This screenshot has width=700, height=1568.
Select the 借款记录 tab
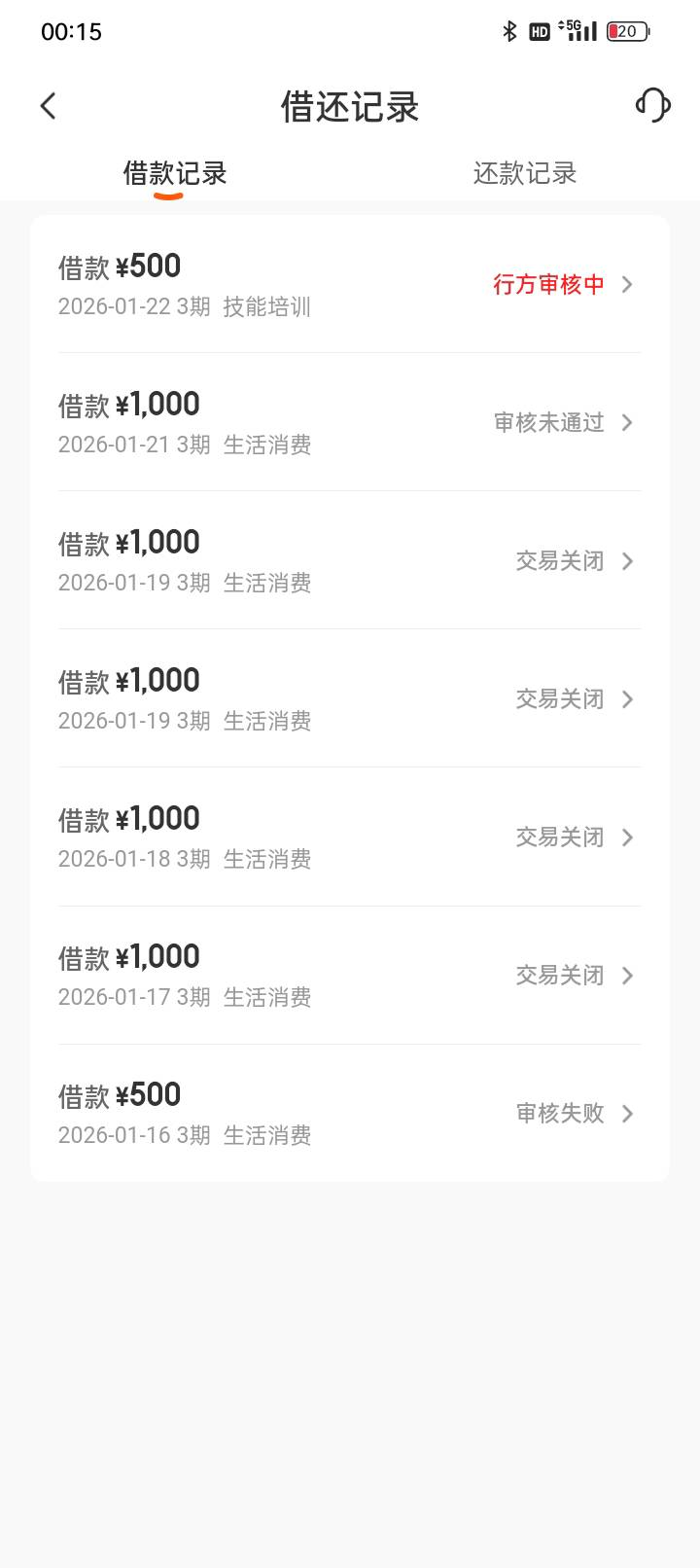(175, 173)
